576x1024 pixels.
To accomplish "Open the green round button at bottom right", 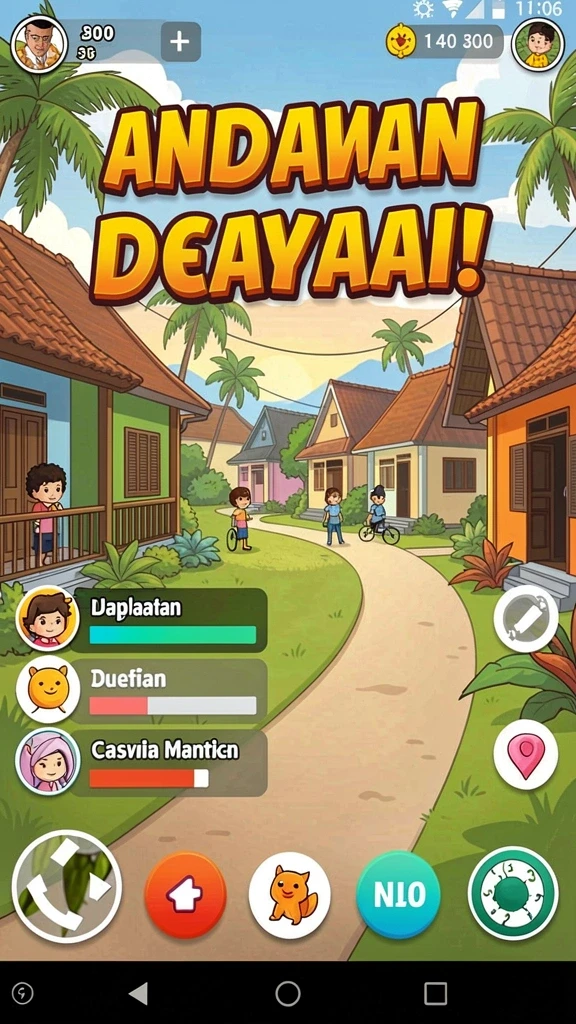I will [513, 893].
